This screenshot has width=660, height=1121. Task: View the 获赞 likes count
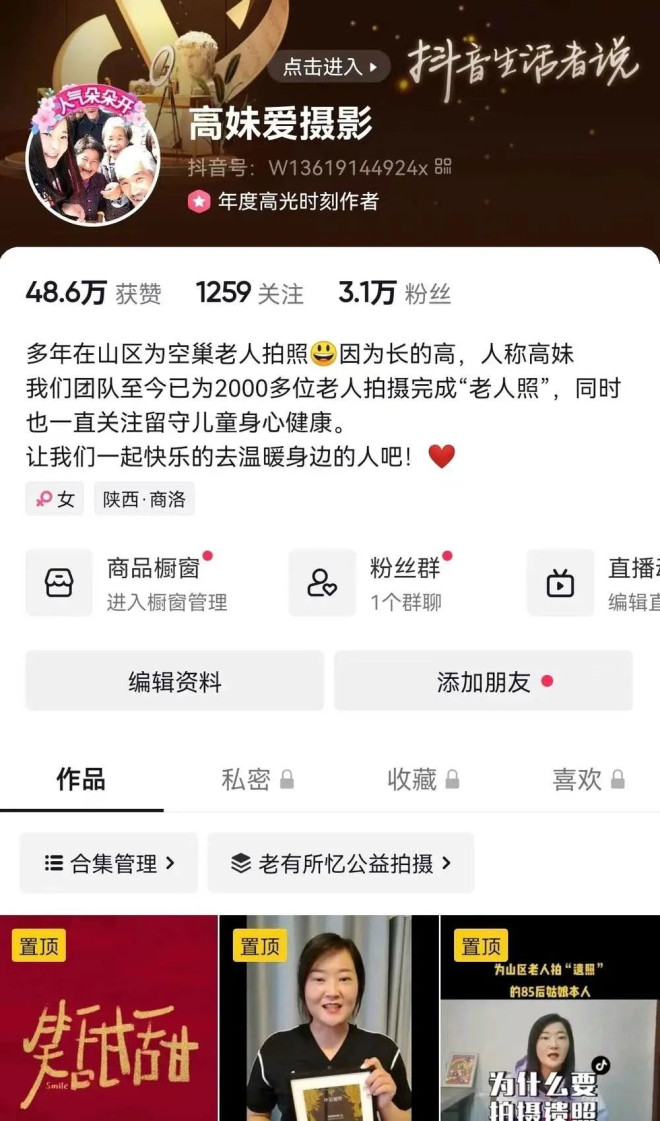[93, 293]
